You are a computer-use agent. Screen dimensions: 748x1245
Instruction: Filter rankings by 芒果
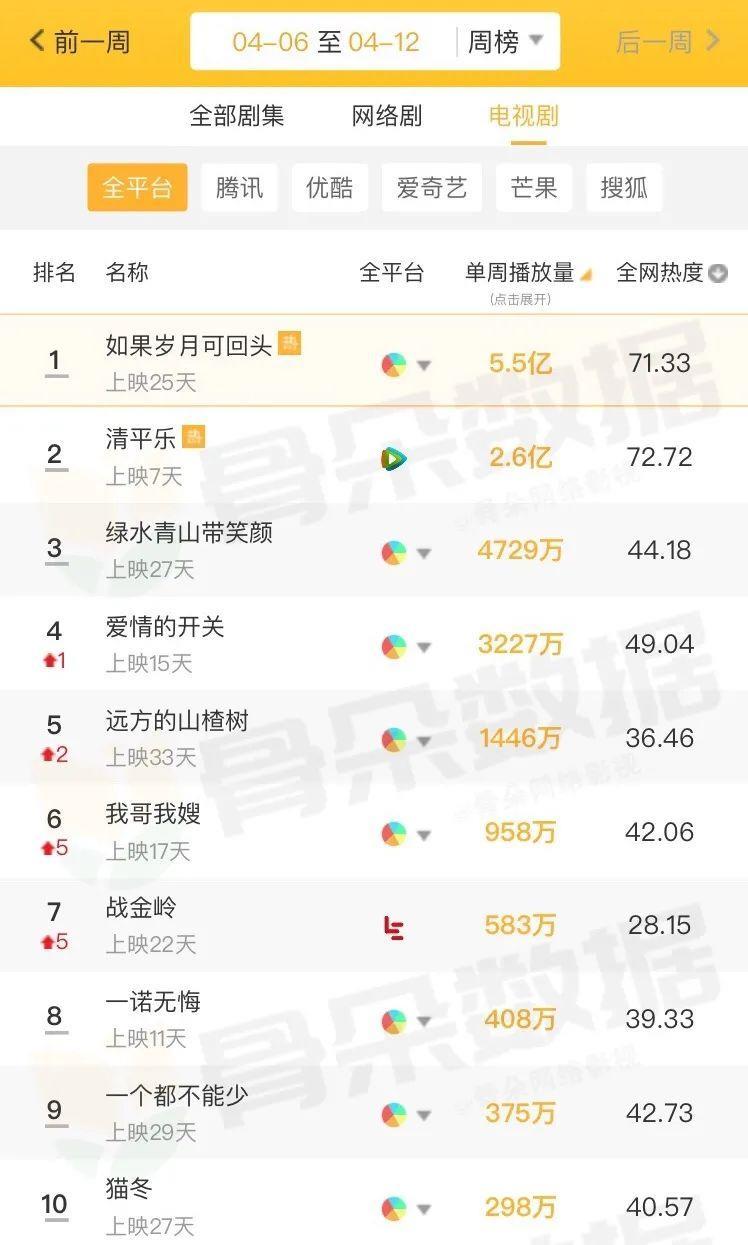pyautogui.click(x=534, y=188)
